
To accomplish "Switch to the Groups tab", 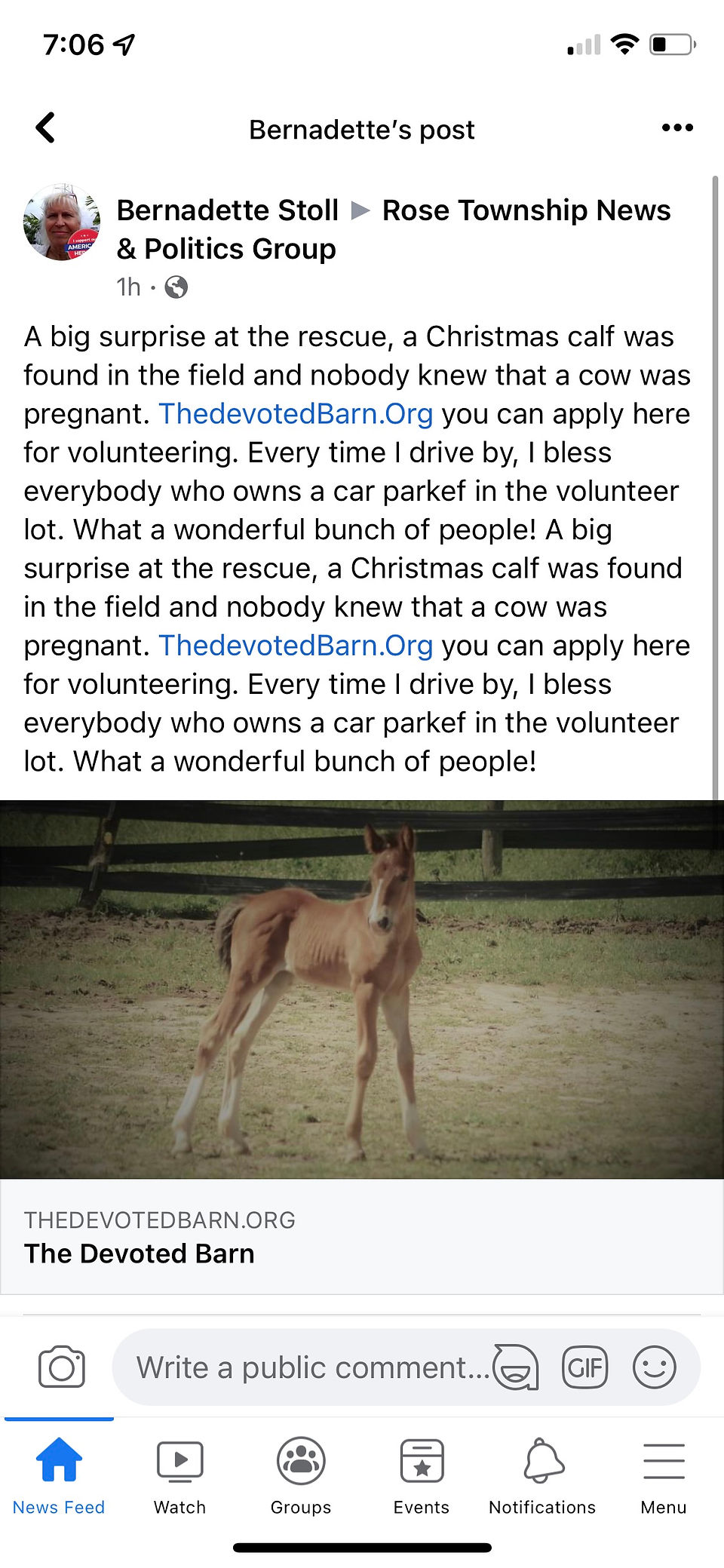I will (301, 1475).
